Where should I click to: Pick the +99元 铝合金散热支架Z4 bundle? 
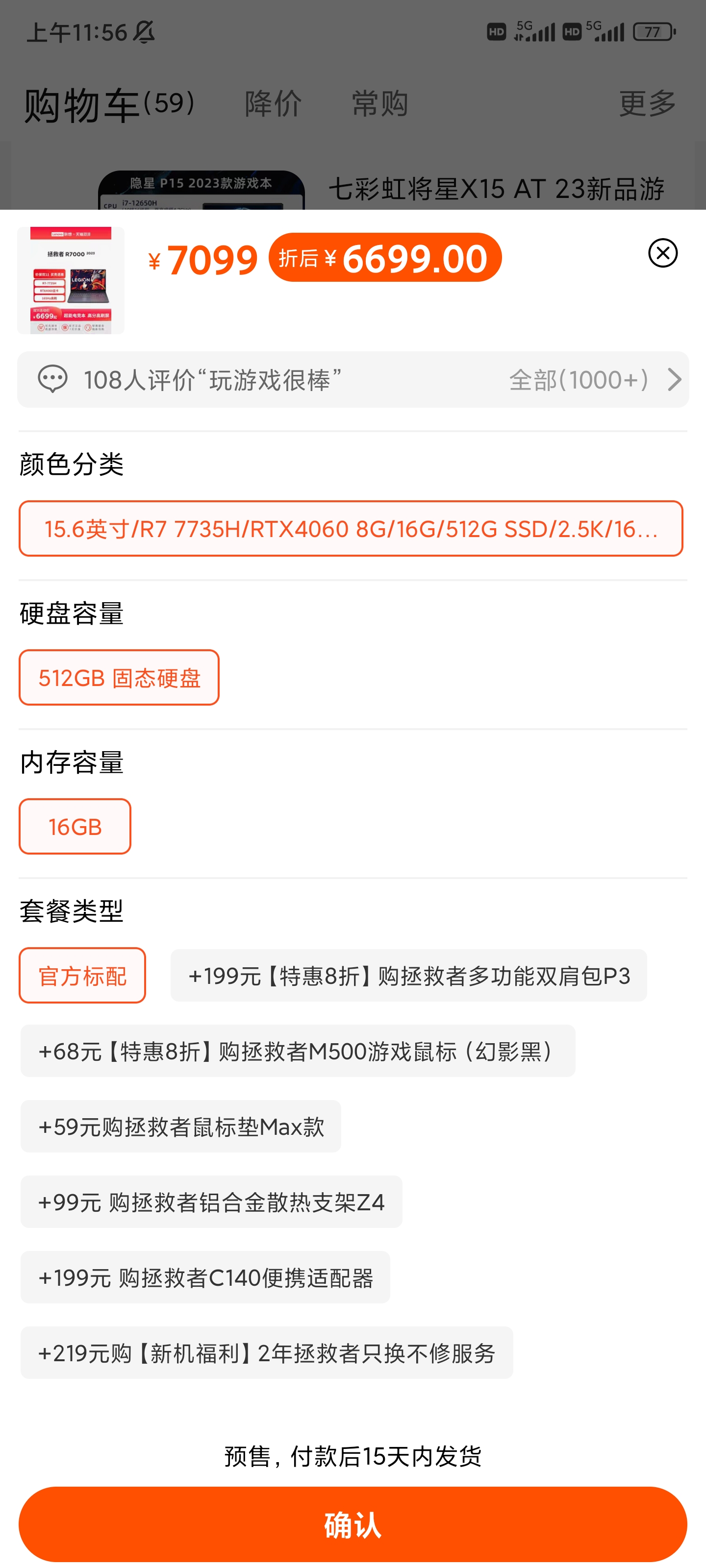point(211,1201)
